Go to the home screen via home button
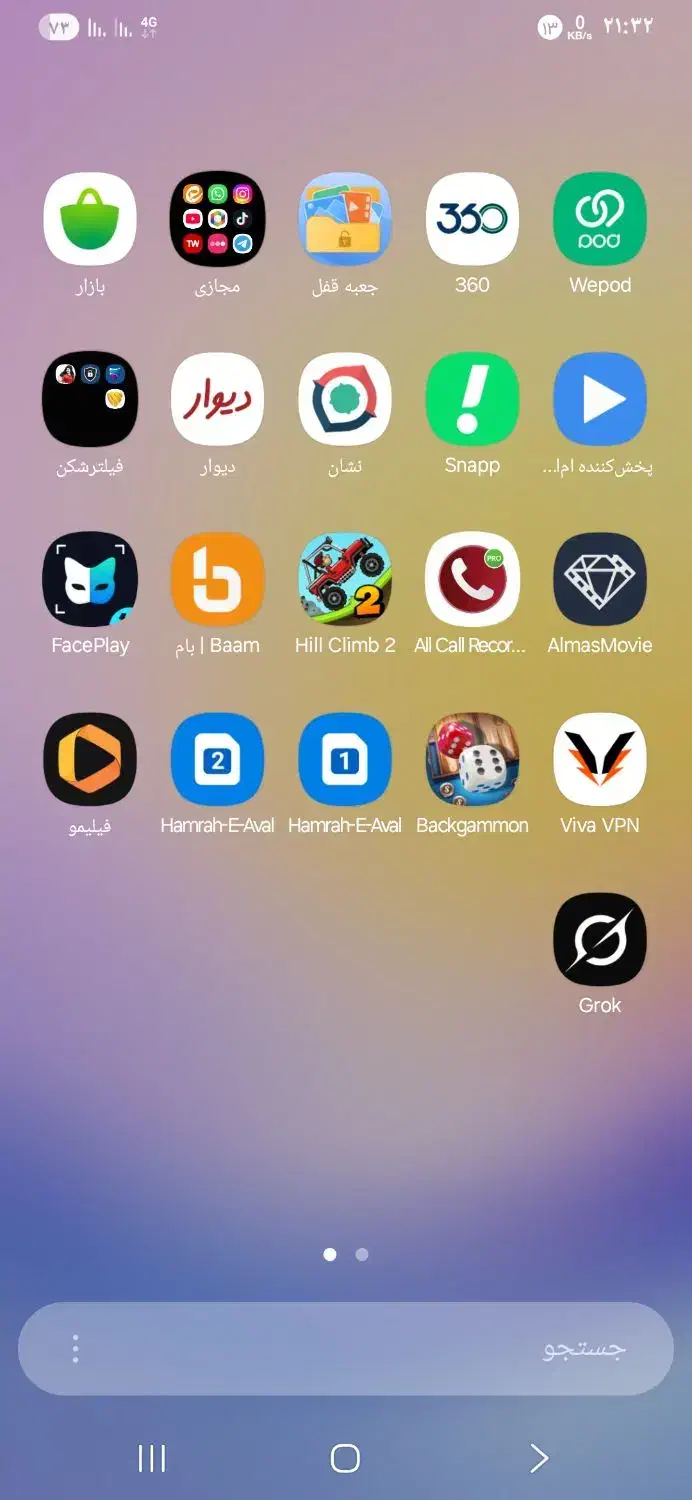This screenshot has height=1500, width=692. 345,1458
